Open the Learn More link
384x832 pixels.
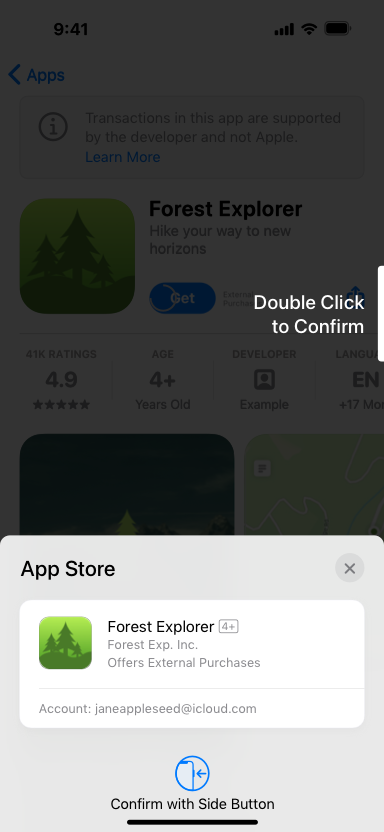tap(123, 157)
